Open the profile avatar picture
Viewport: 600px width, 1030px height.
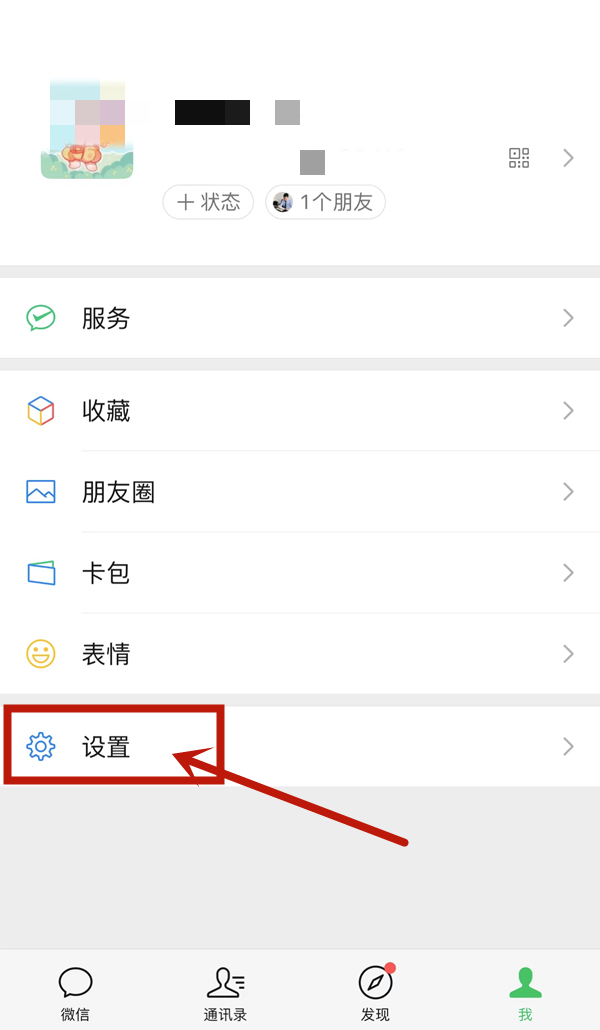87,130
